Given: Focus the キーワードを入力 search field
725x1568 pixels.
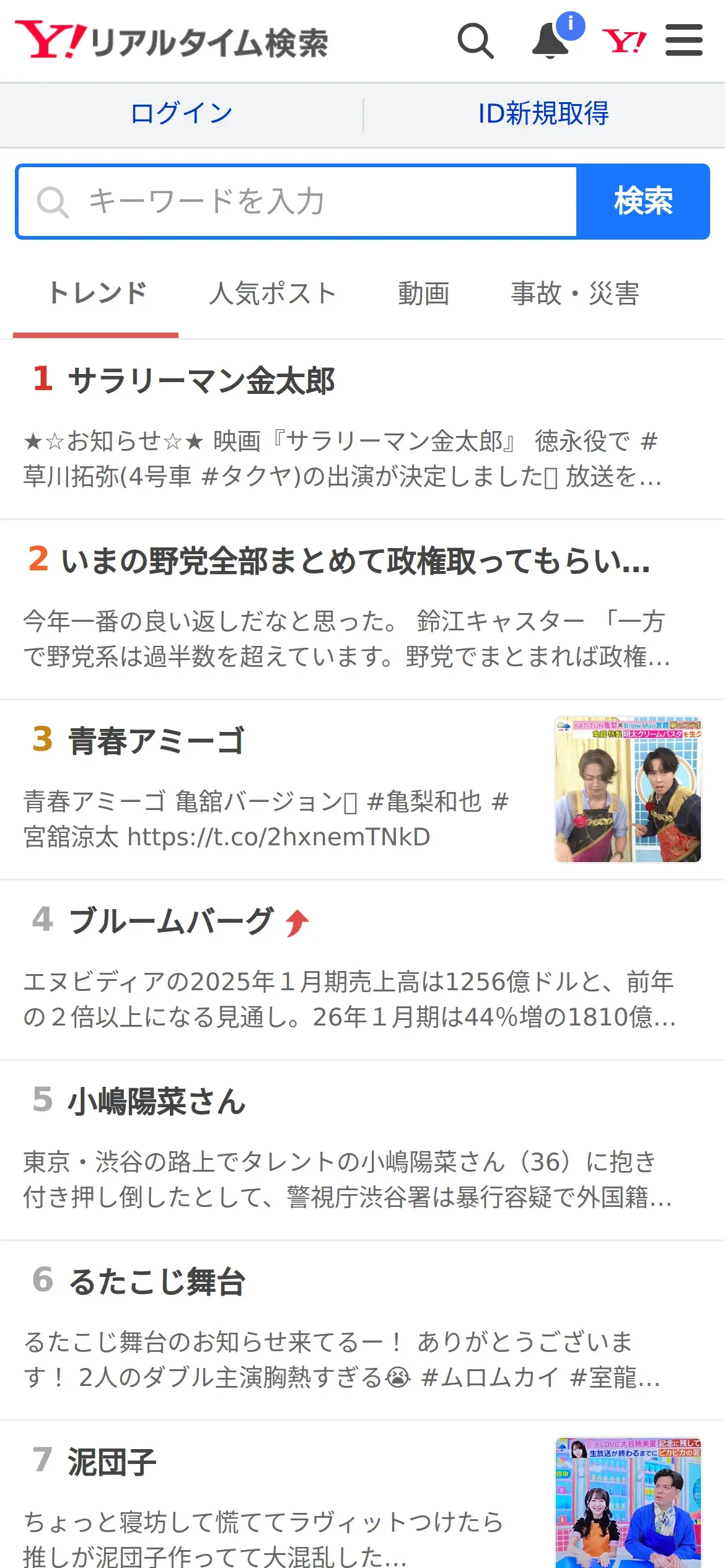Looking at the screenshot, I should click(x=297, y=201).
